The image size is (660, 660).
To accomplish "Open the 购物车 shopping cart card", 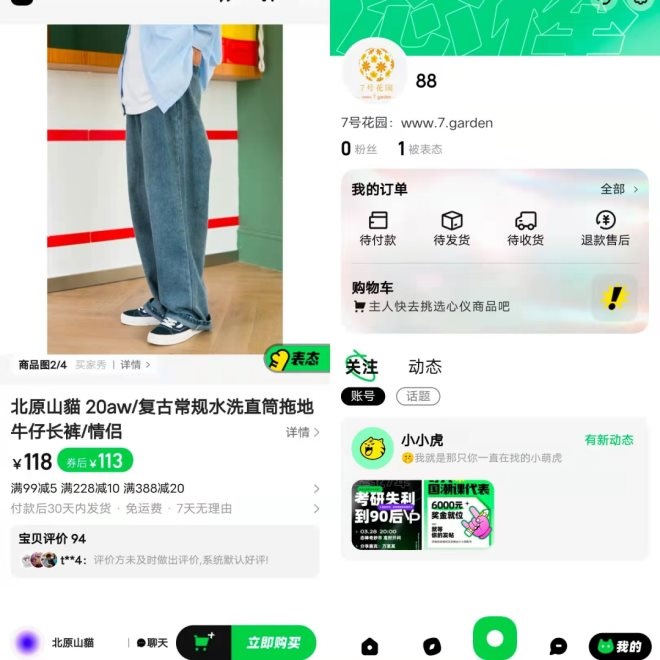I will (495, 297).
